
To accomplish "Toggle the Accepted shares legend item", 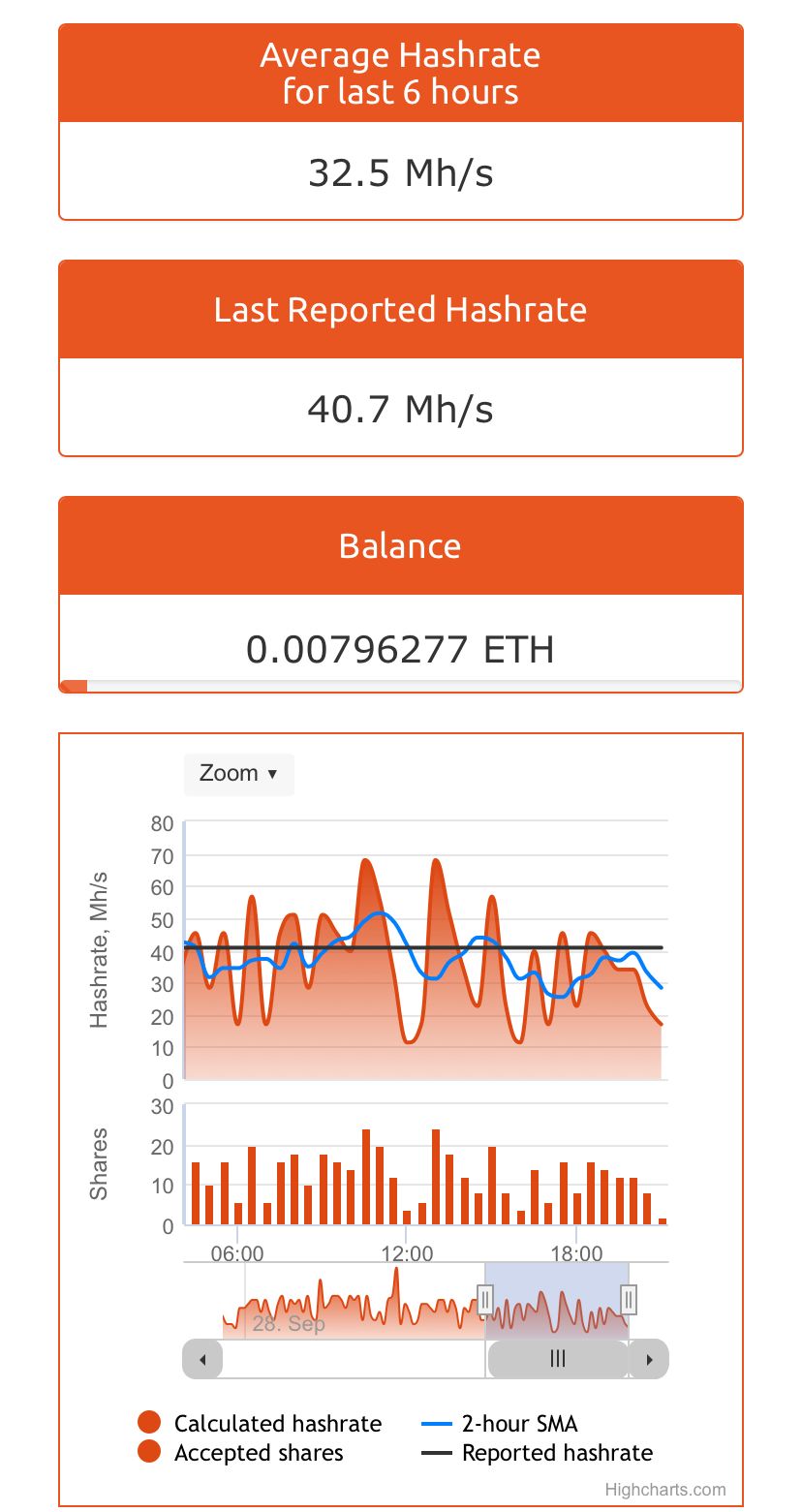I will pos(258,1453).
